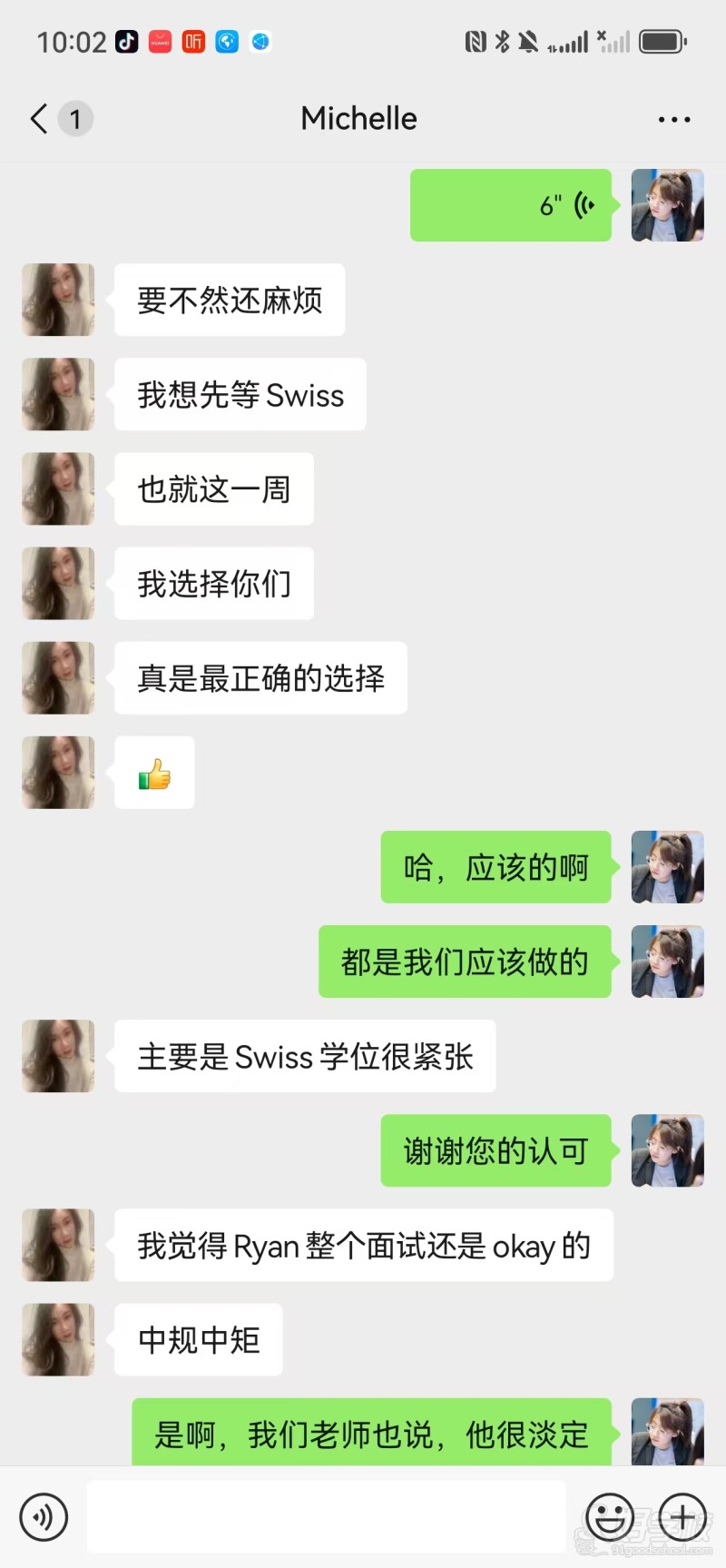Tap the globe browser icon in the status bar
726x1568 pixels.
pos(227,41)
